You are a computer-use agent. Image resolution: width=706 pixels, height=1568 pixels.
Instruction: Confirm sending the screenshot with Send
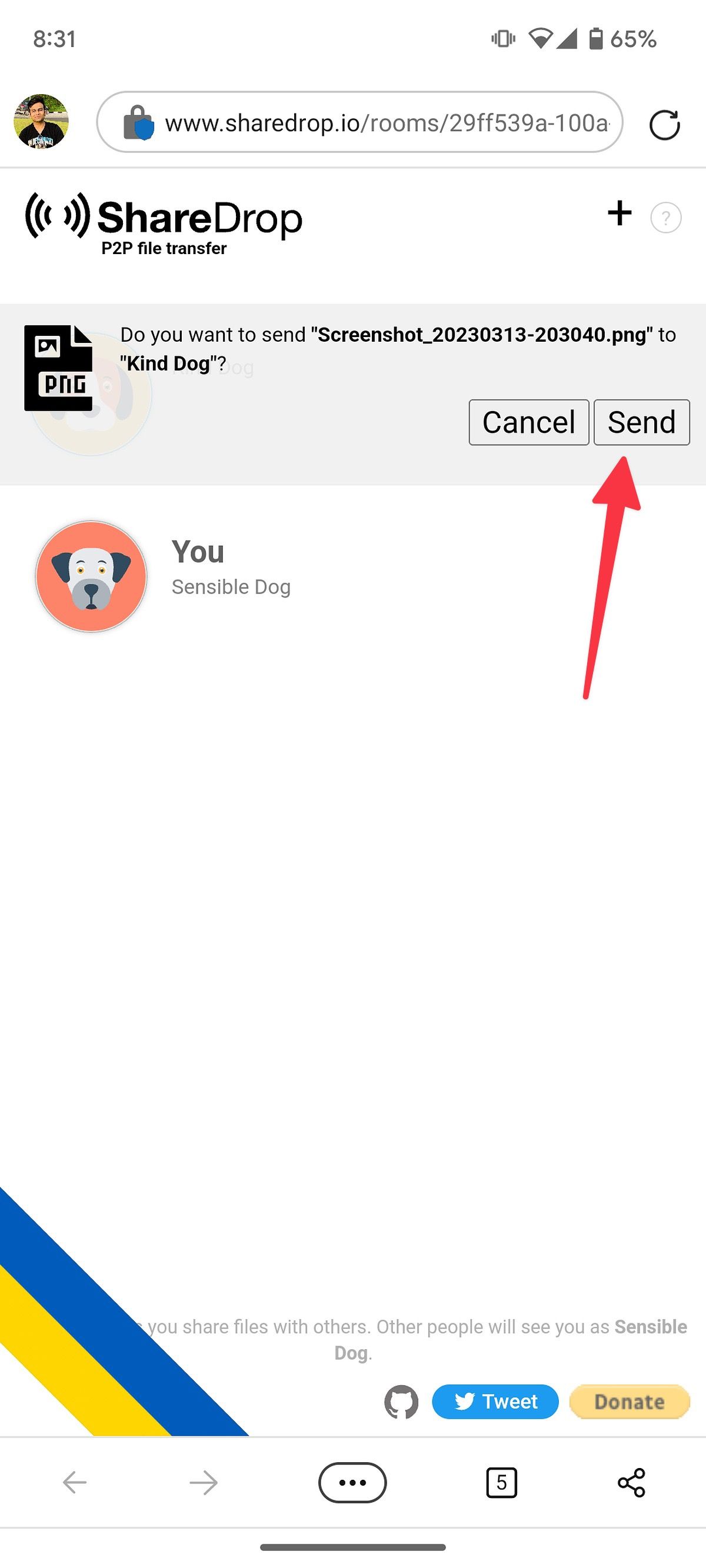click(641, 422)
